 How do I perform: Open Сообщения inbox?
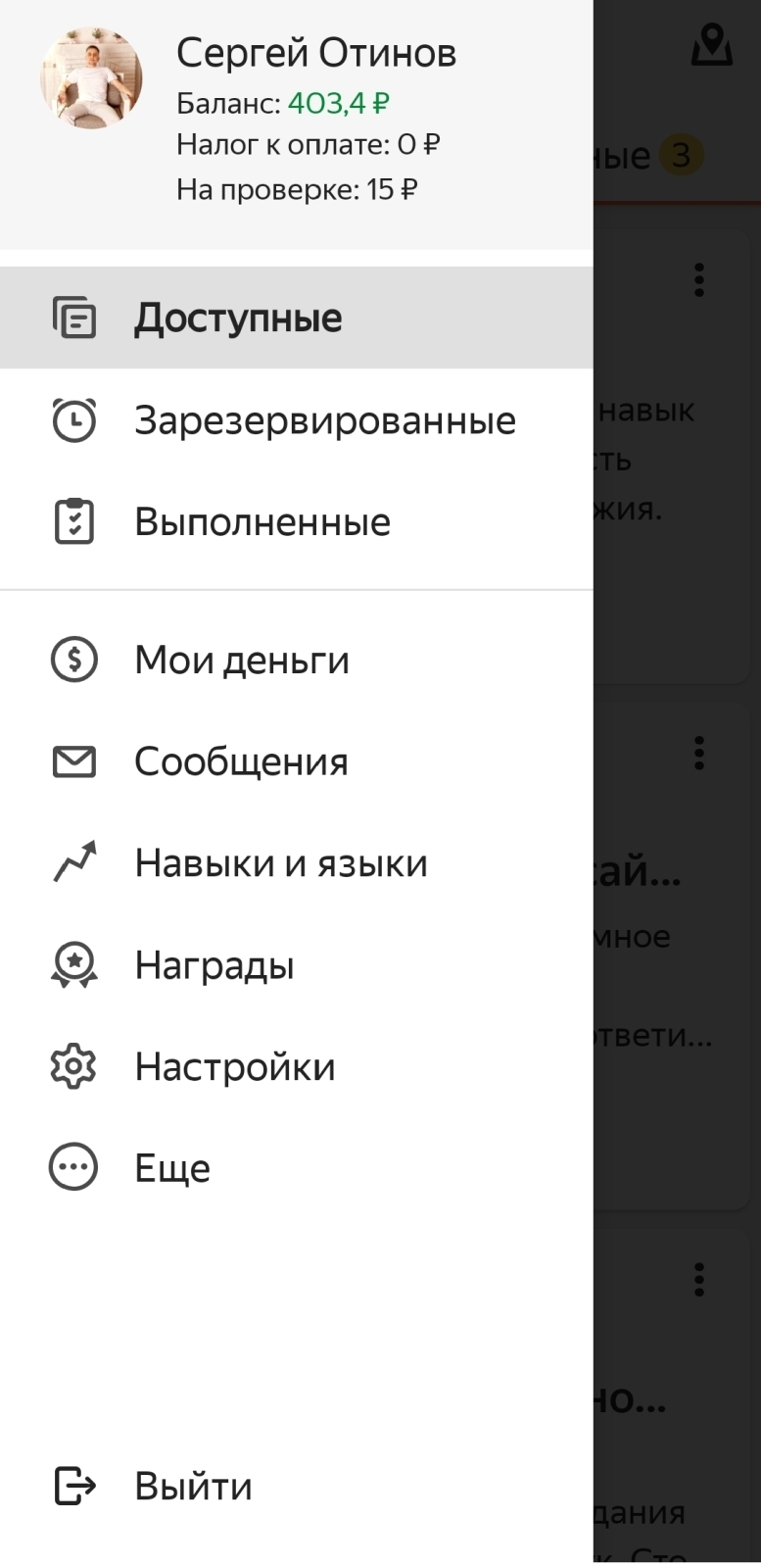(241, 761)
